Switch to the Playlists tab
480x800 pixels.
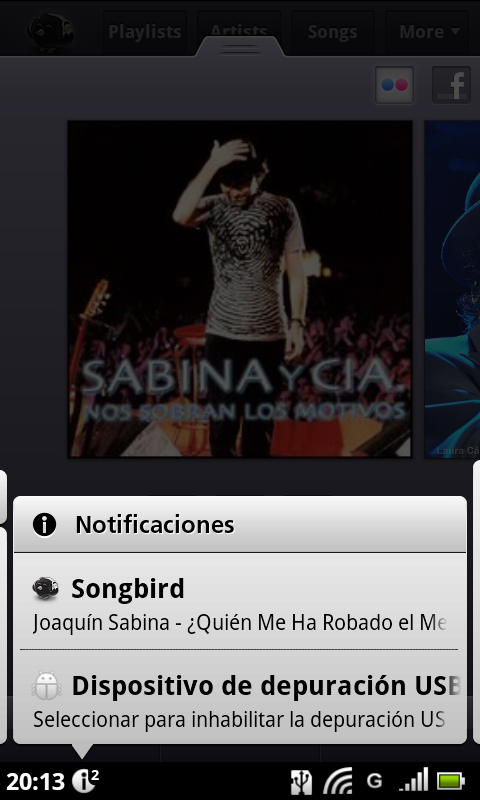click(x=145, y=32)
